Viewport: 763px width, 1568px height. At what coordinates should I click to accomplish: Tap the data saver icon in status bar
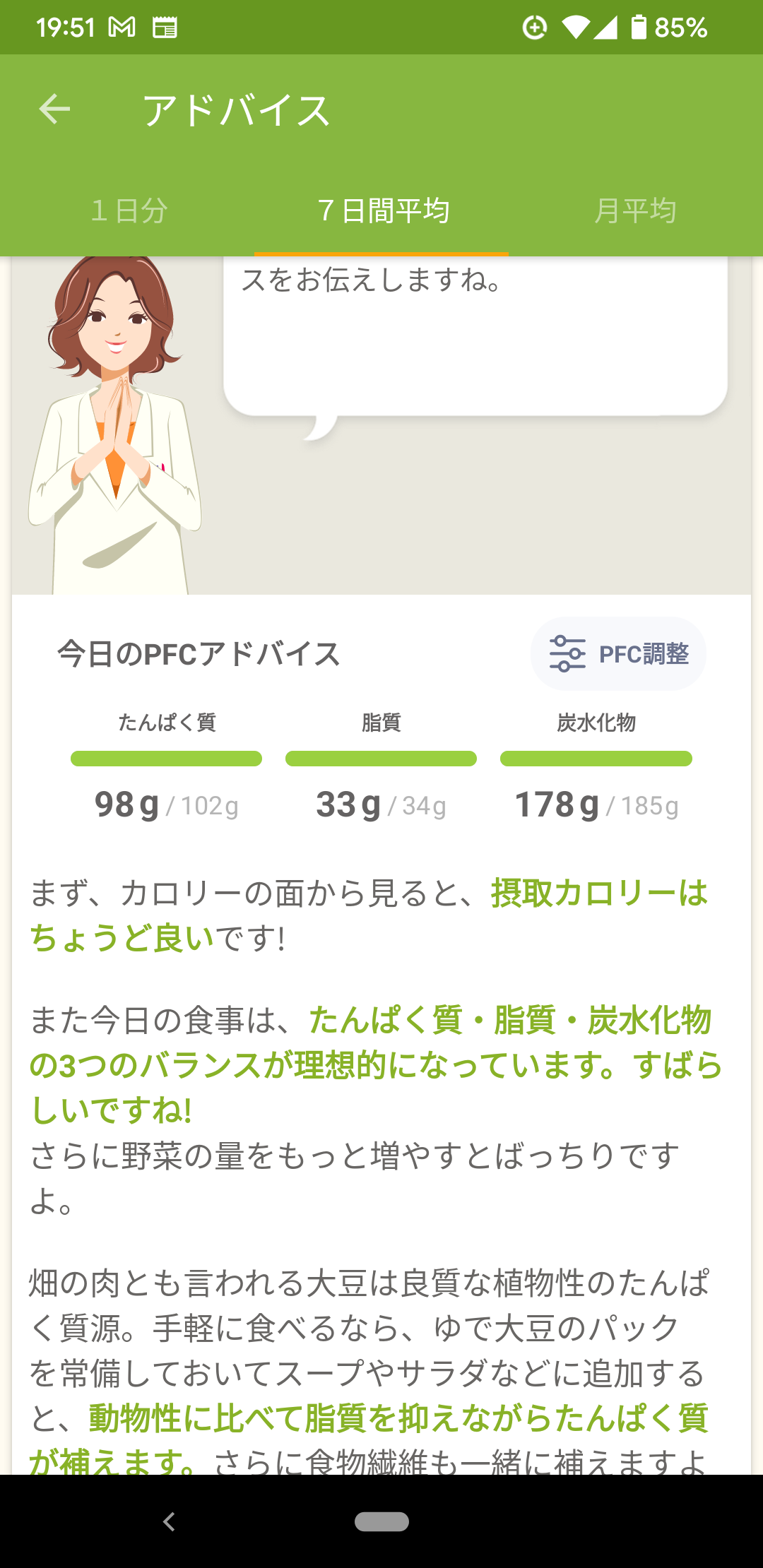535,27
